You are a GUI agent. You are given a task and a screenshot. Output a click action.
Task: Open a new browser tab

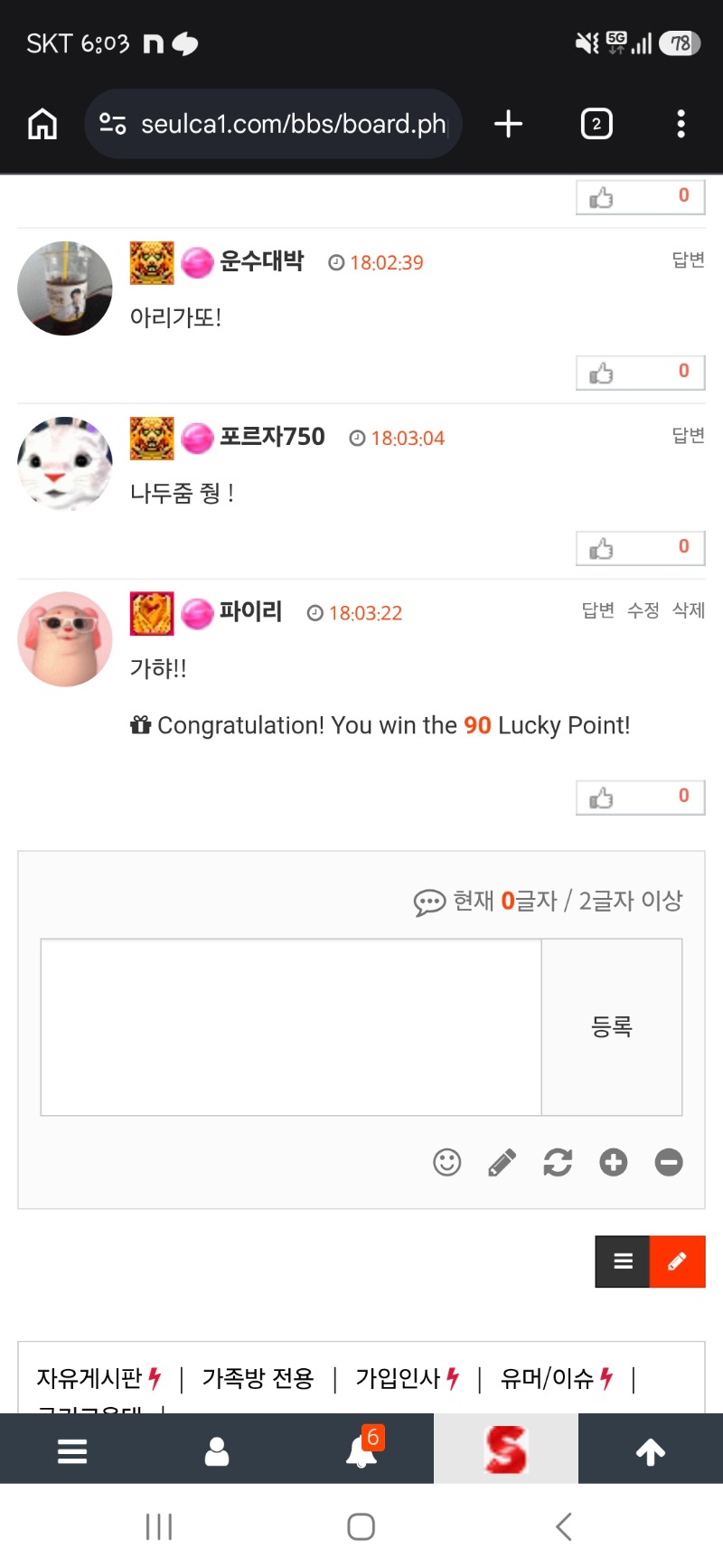coord(509,124)
